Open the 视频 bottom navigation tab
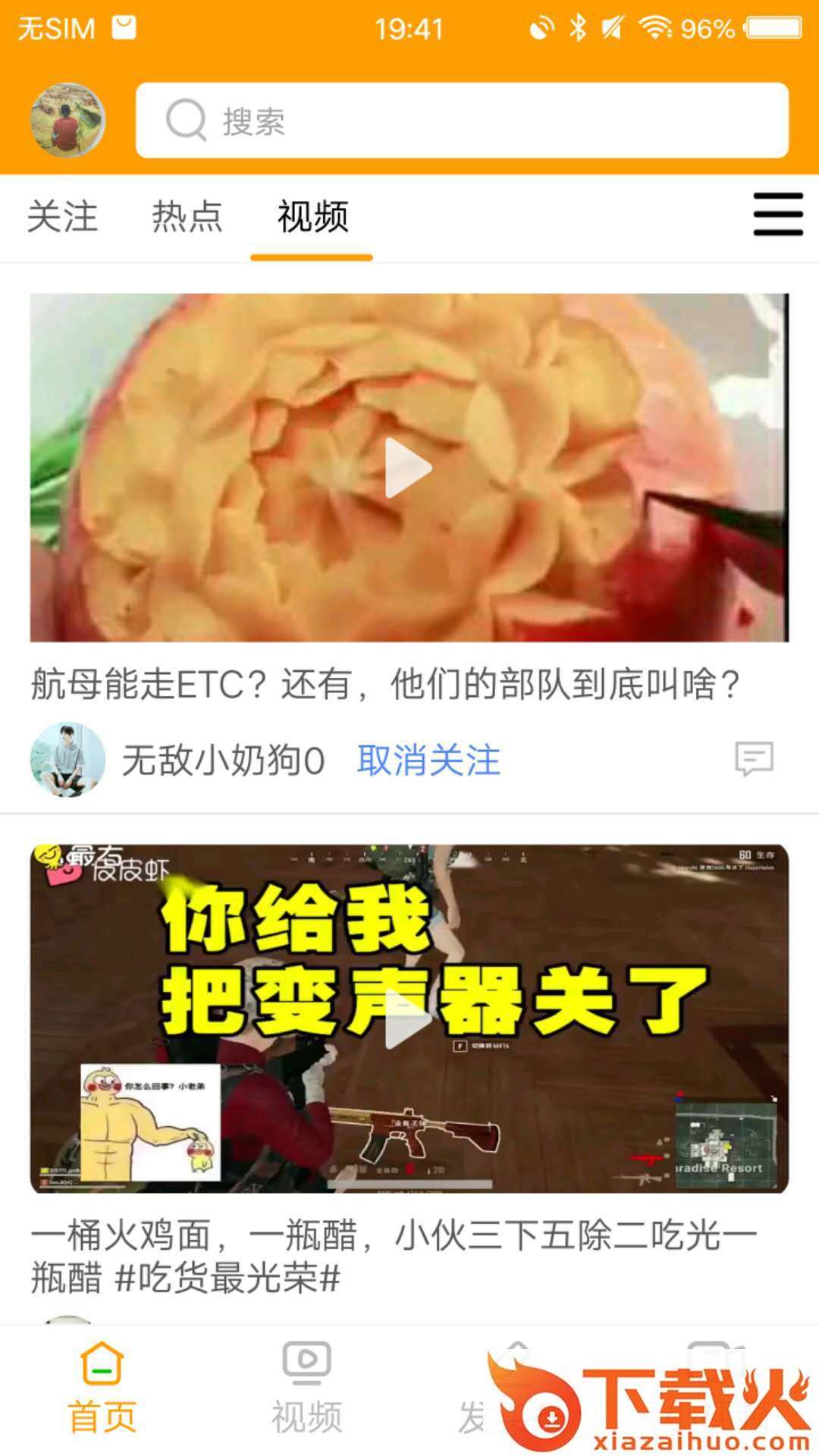The width and height of the screenshot is (819, 1456). pos(307,1388)
